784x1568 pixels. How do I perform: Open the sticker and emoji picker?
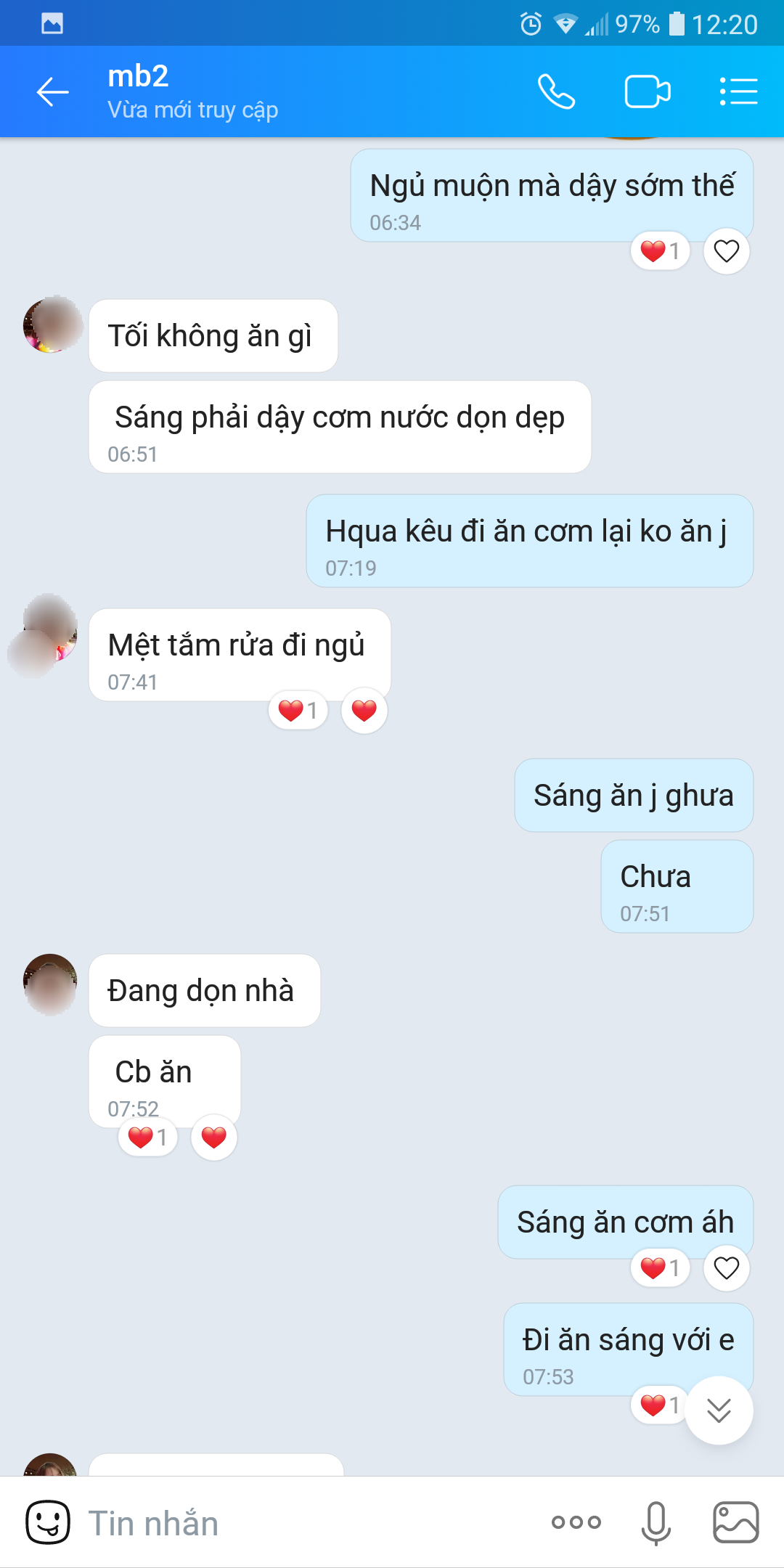tap(48, 1522)
